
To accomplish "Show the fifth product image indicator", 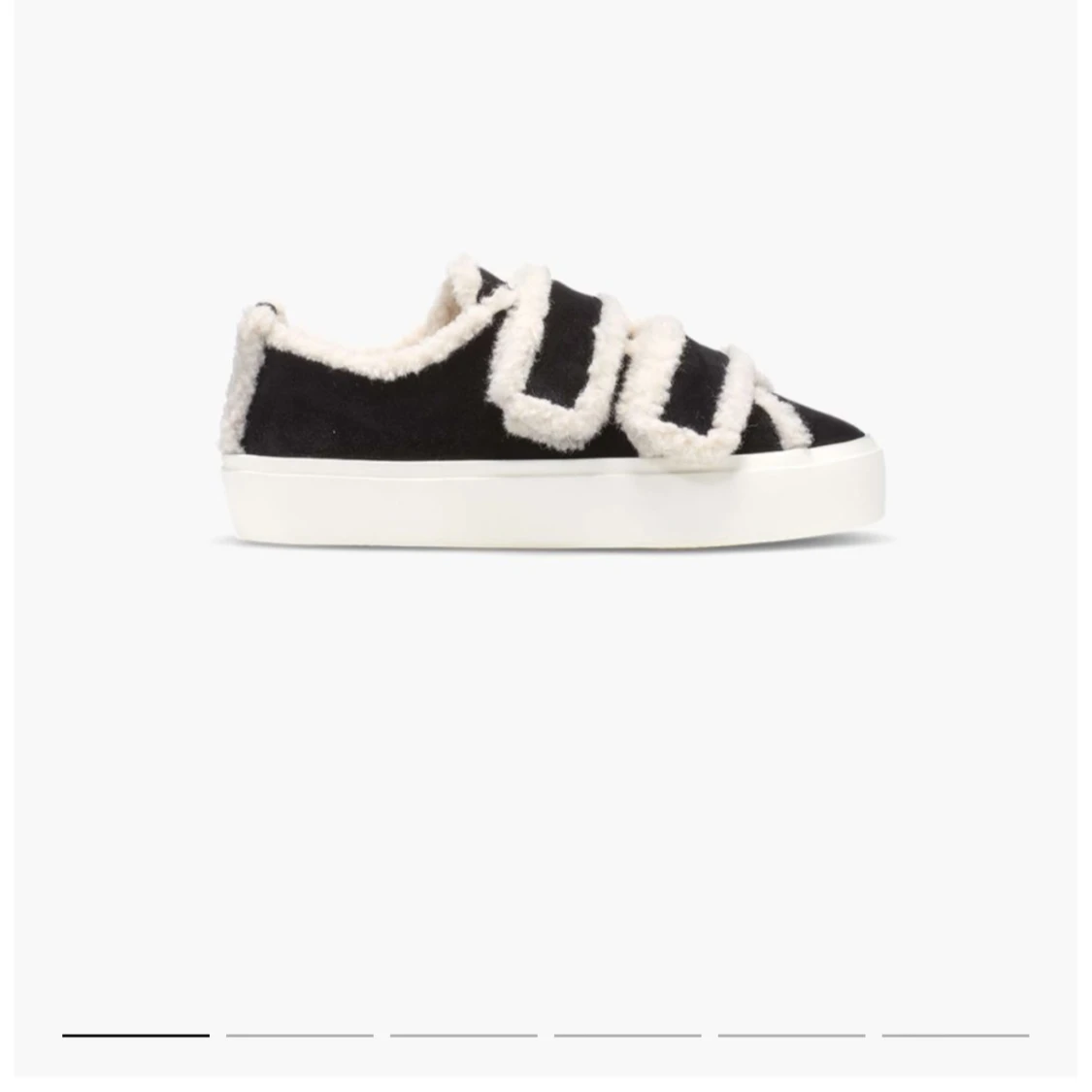I will (791, 1035).
